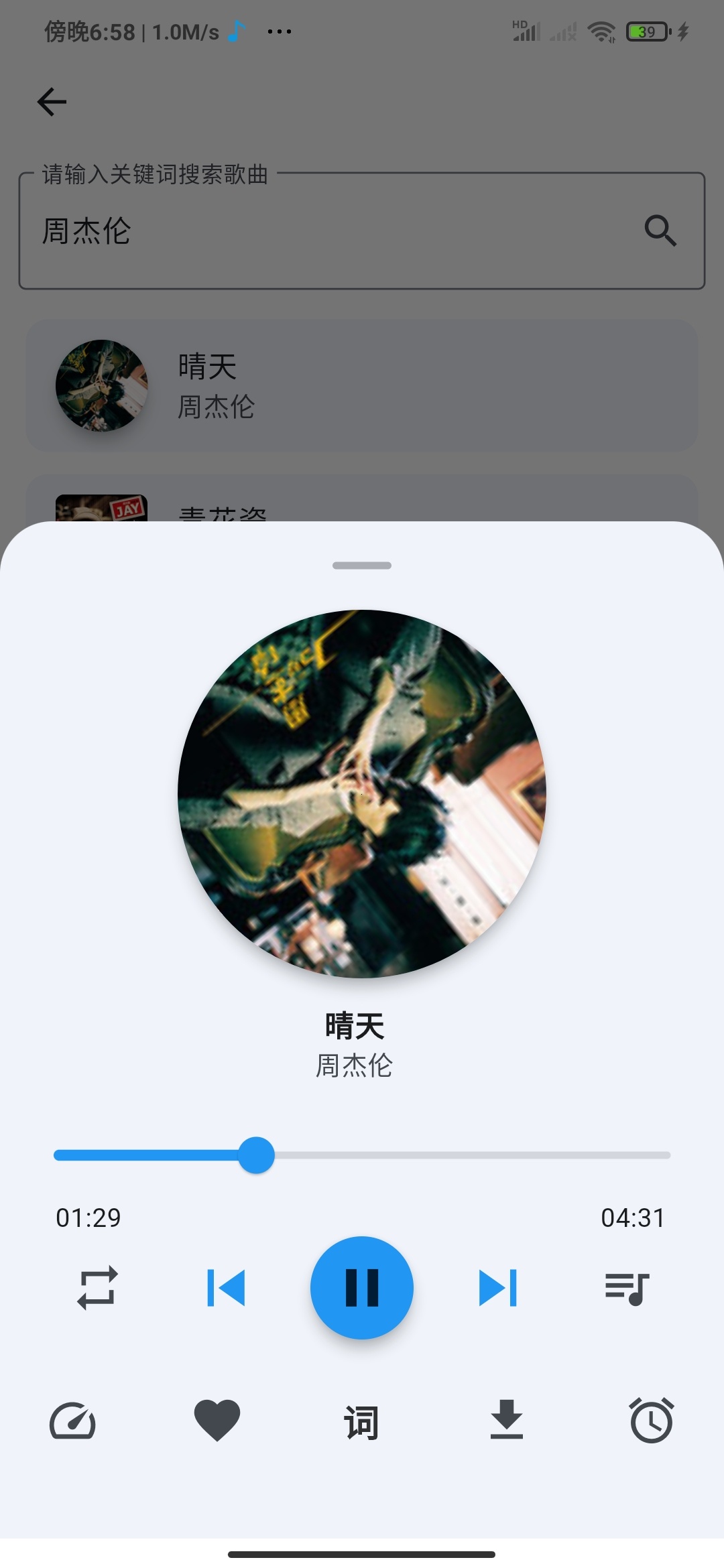Navigate back with the arrow
The width and height of the screenshot is (724, 1568).
52,102
